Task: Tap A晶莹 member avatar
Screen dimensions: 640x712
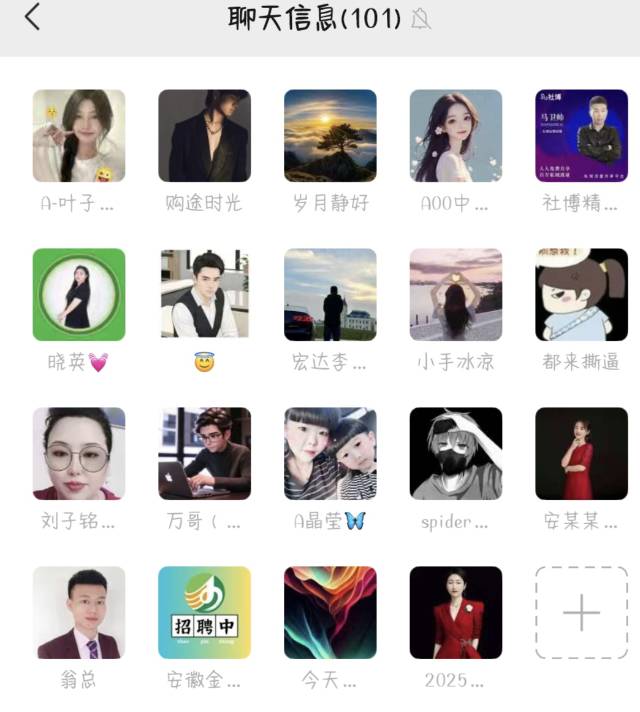Action: [x=330, y=453]
